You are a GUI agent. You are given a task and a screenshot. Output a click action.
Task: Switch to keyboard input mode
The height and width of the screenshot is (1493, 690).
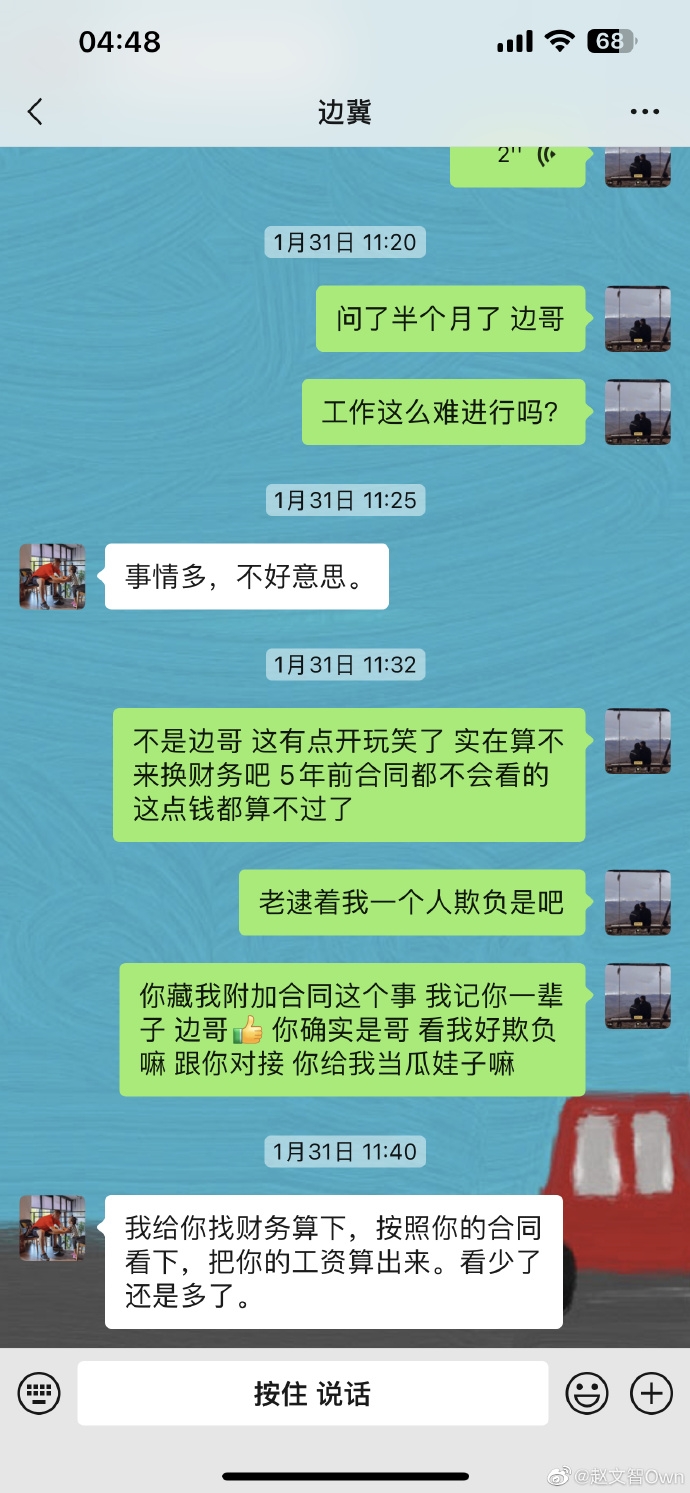[39, 1392]
